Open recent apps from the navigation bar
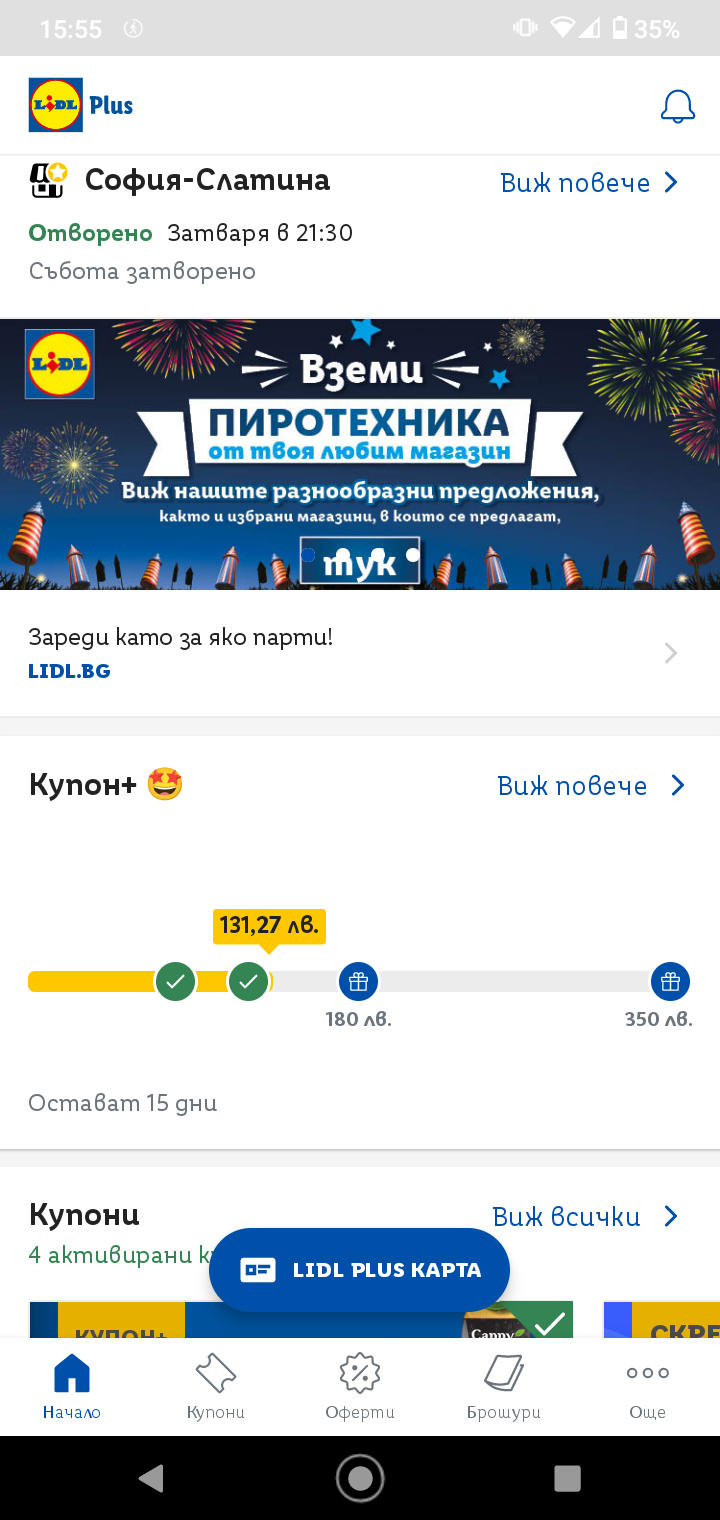This screenshot has height=1520, width=720. click(567, 1478)
